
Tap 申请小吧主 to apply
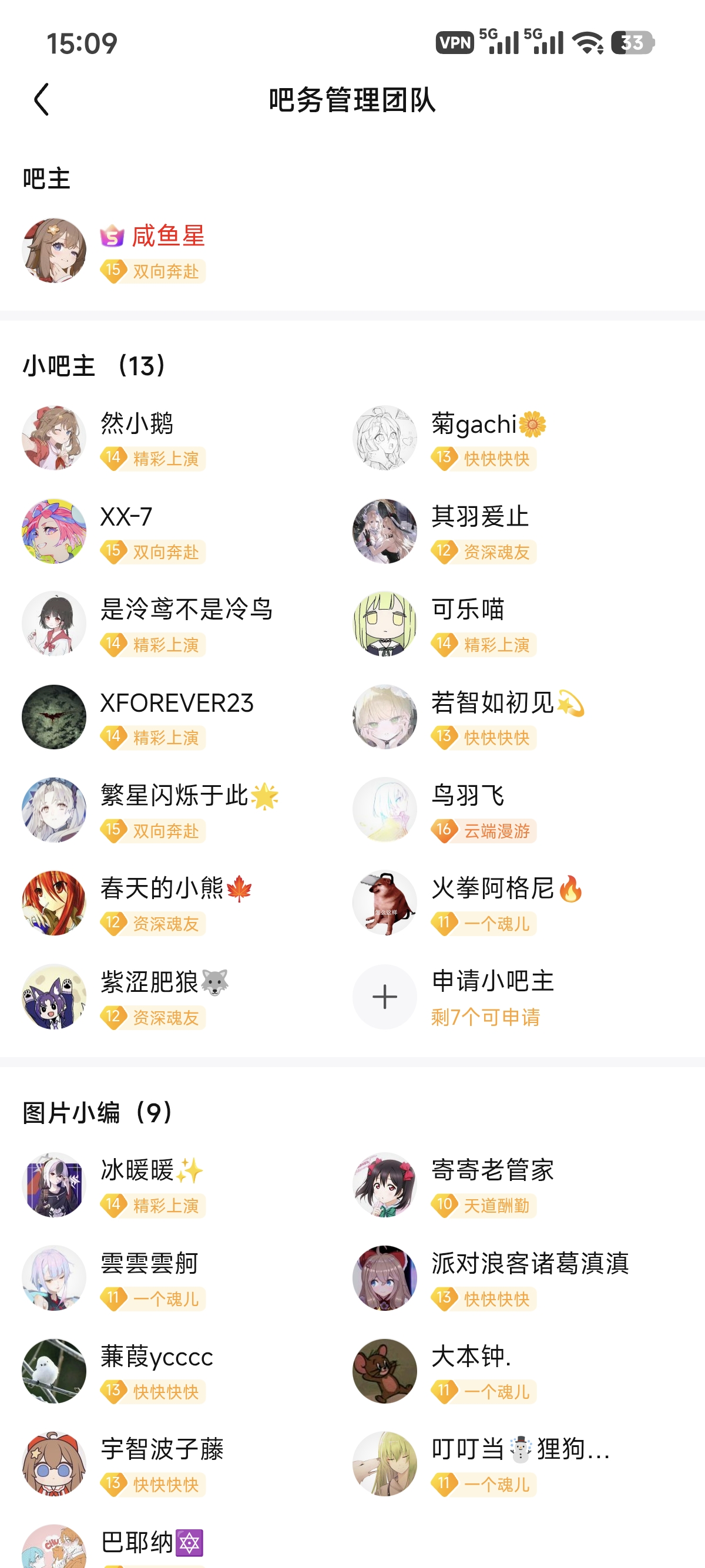(385, 997)
